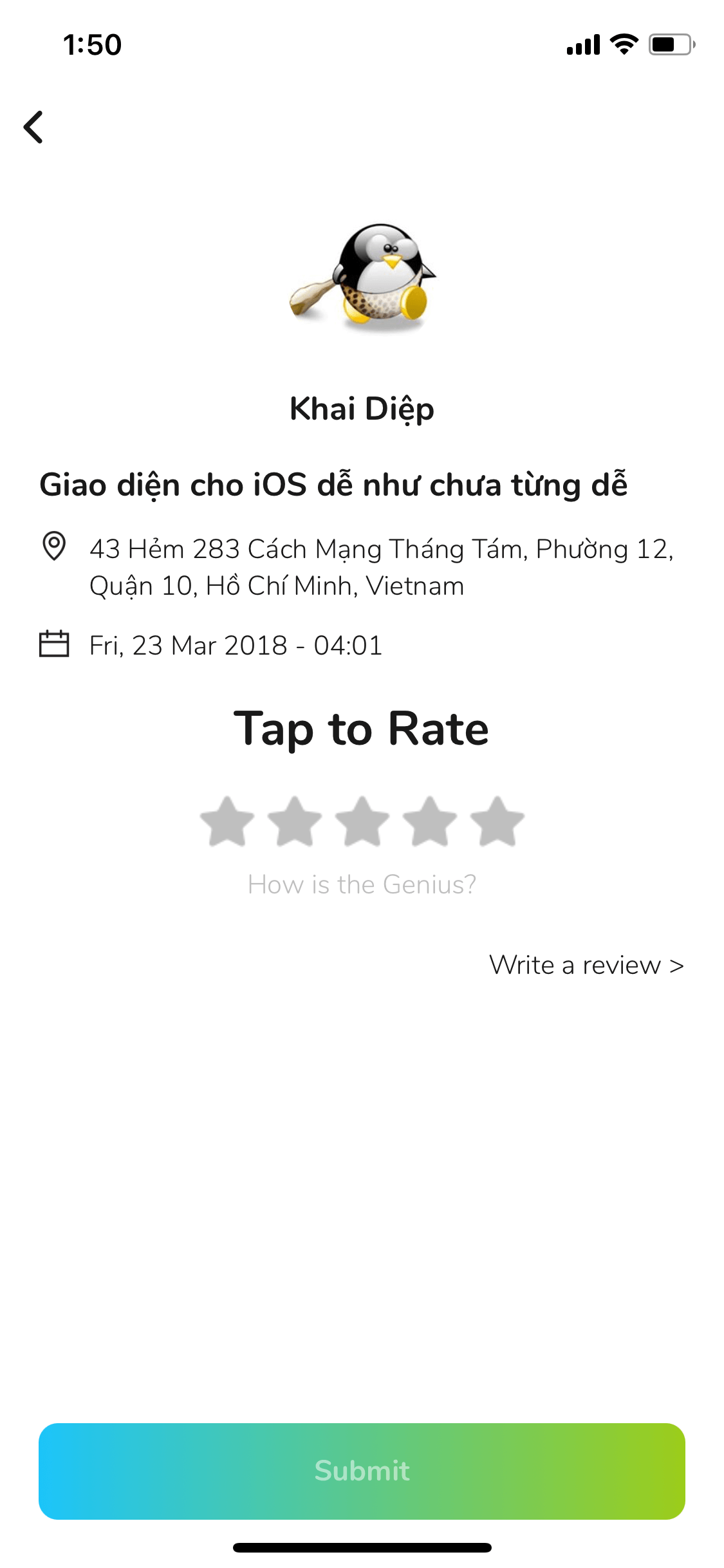Rate two stars
The width and height of the screenshot is (724, 1568).
(x=295, y=821)
